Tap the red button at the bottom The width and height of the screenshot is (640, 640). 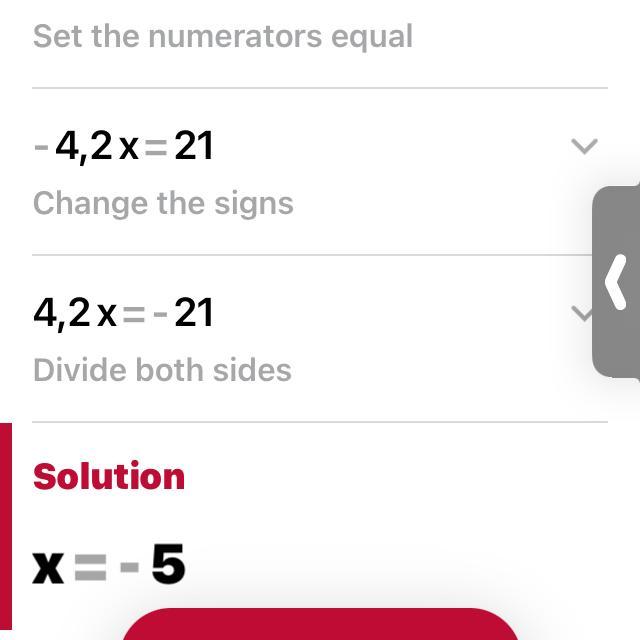[x=320, y=626]
